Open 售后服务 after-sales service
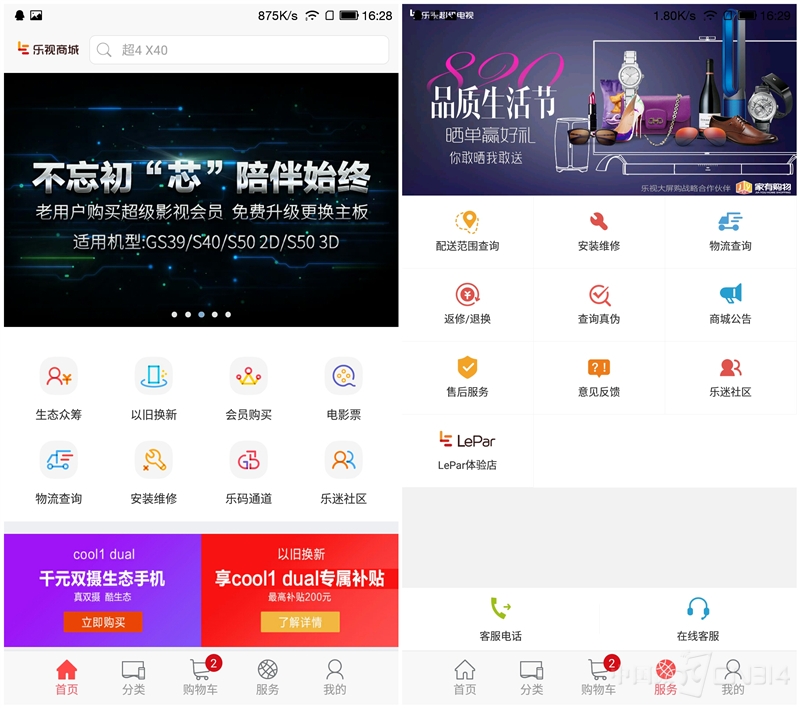 pyautogui.click(x=467, y=377)
